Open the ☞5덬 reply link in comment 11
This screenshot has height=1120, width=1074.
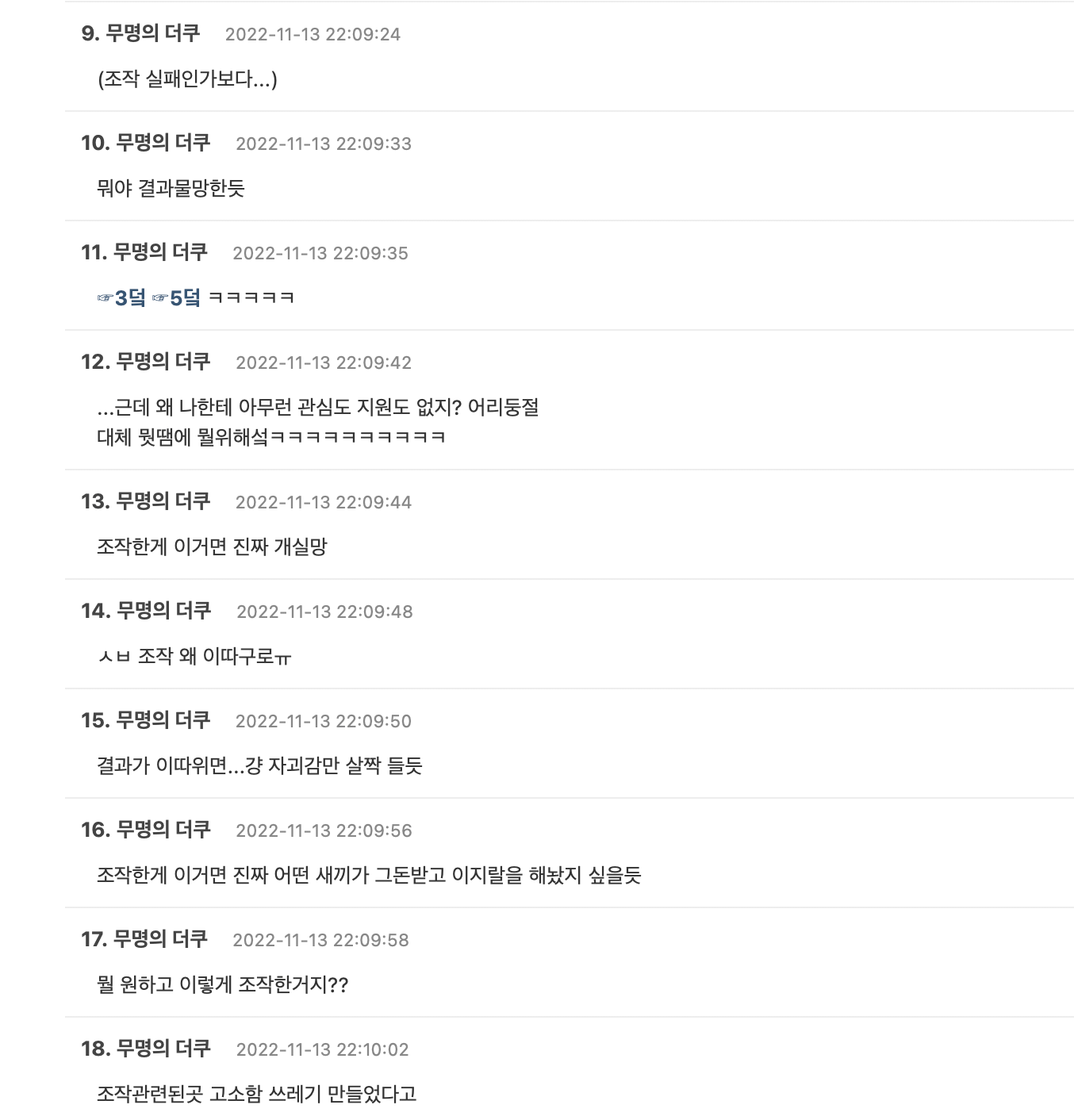(x=176, y=298)
